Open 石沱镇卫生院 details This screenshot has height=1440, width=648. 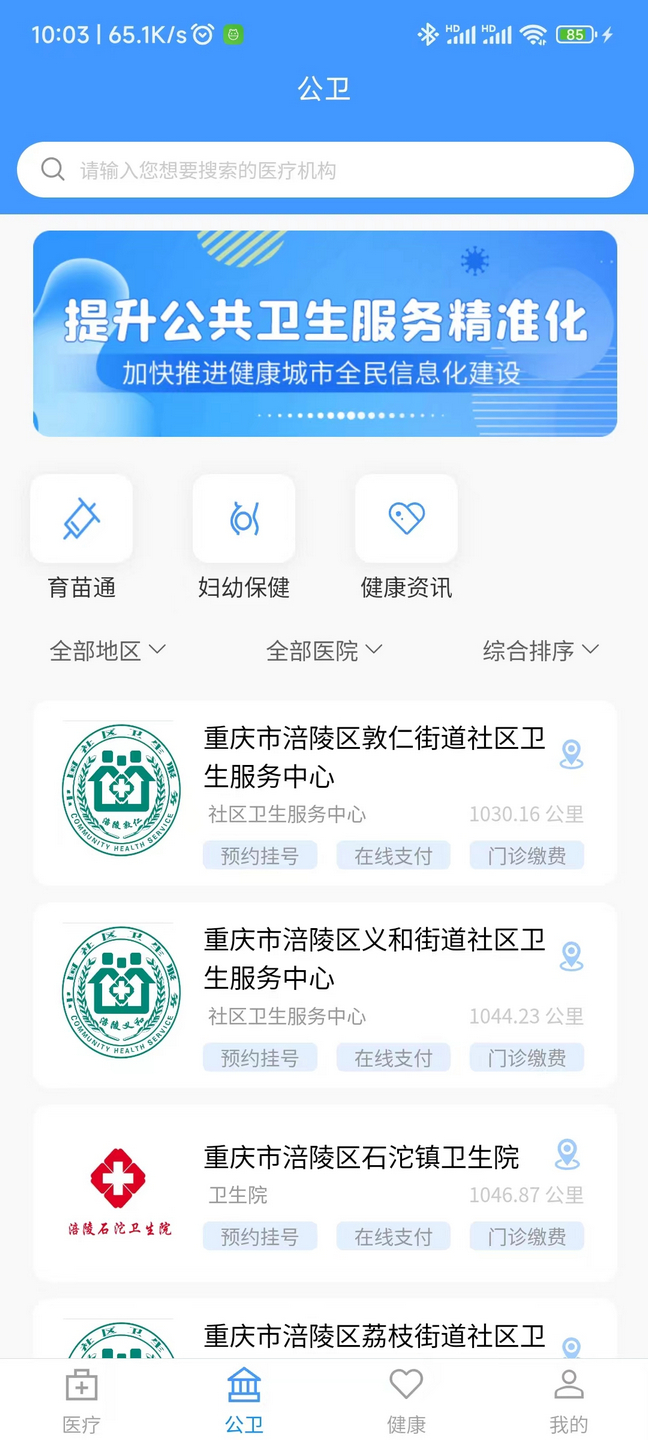point(362,1157)
